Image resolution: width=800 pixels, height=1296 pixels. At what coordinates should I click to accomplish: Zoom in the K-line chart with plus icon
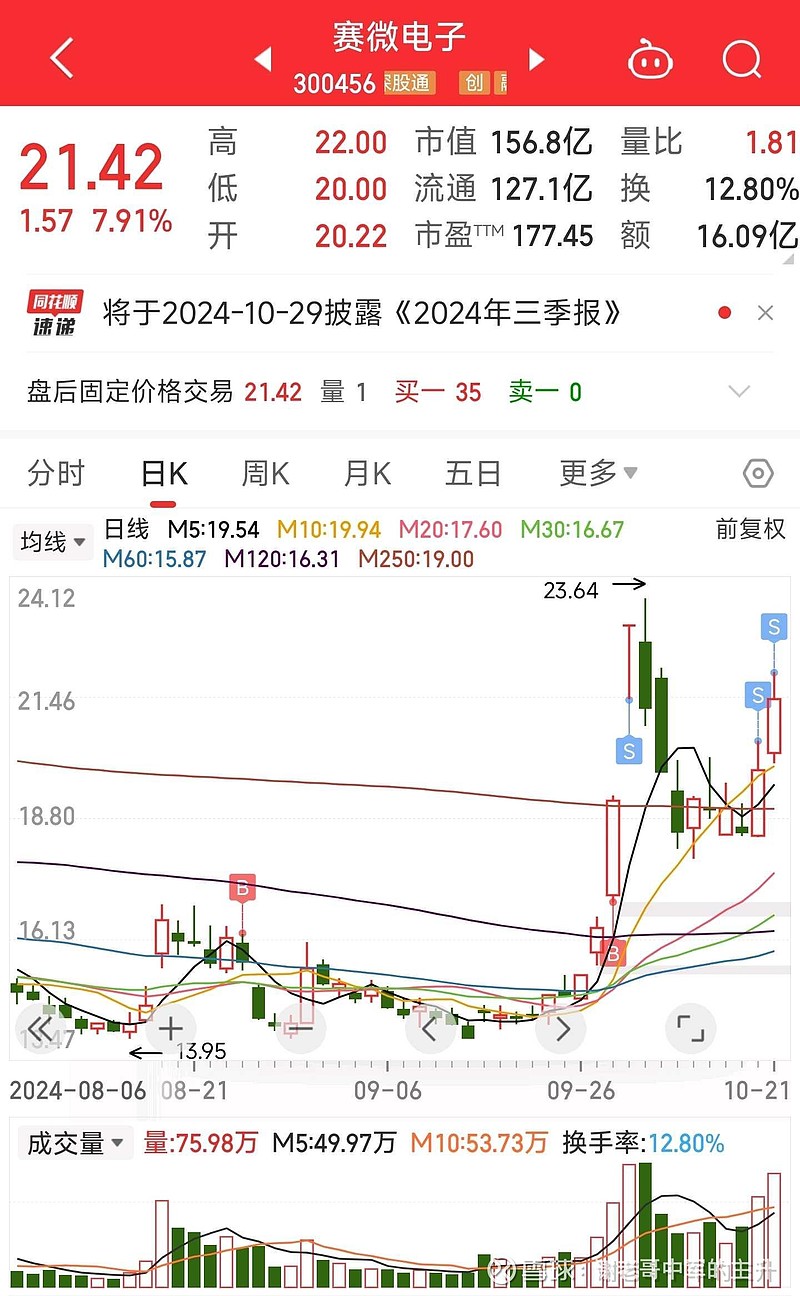[x=170, y=1028]
